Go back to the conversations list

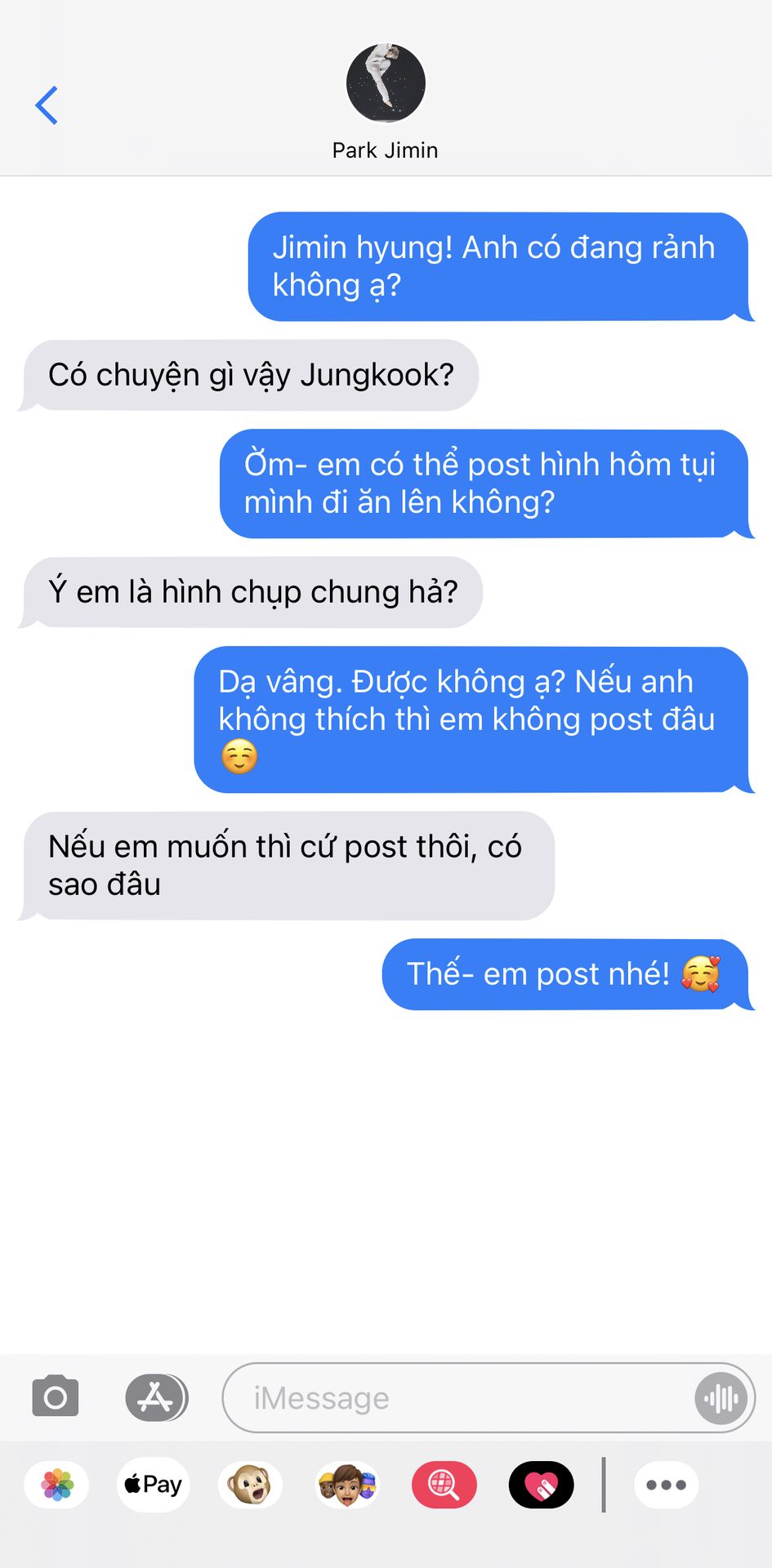click(x=47, y=105)
